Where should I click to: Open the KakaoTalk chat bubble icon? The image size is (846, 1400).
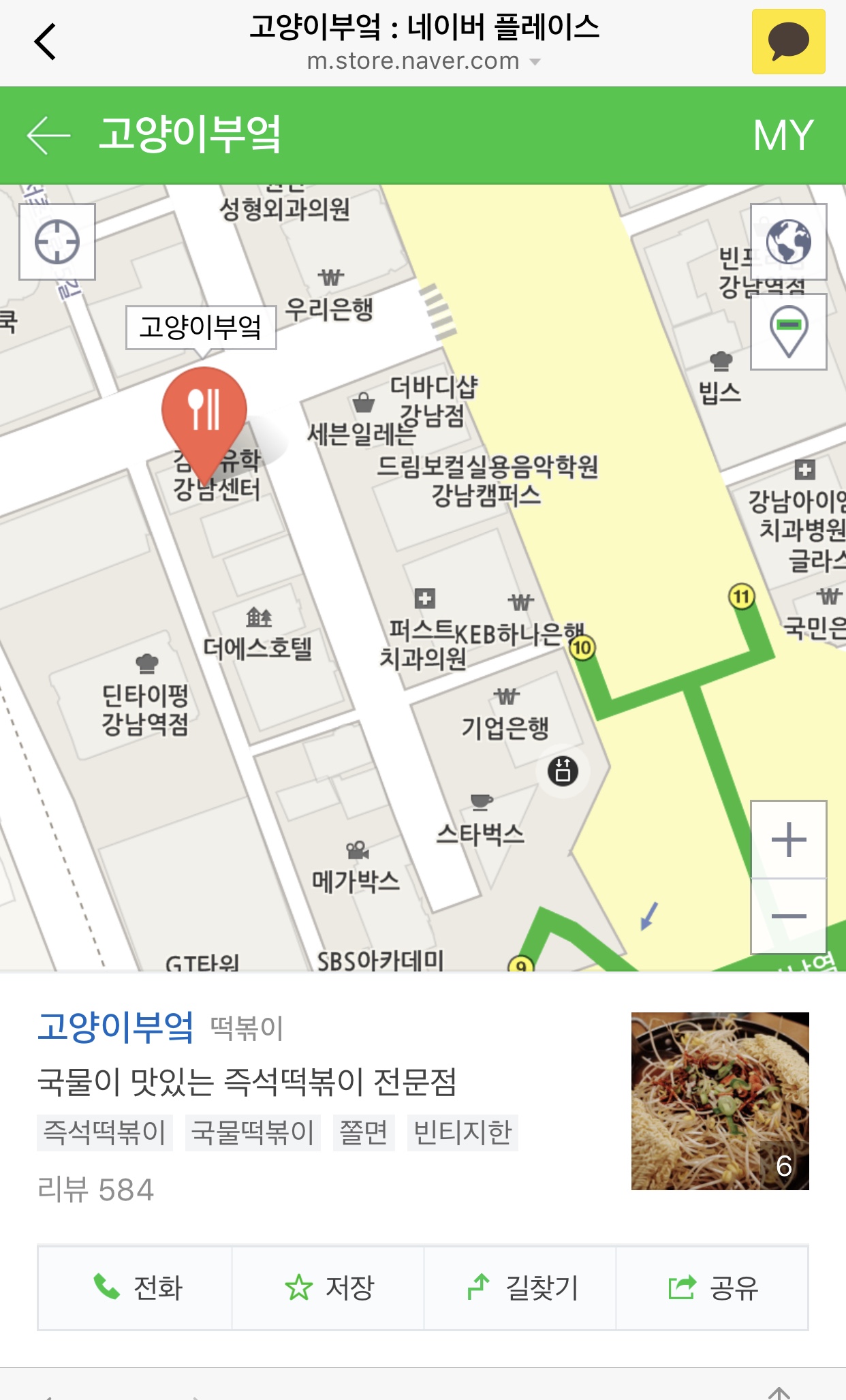click(x=788, y=42)
